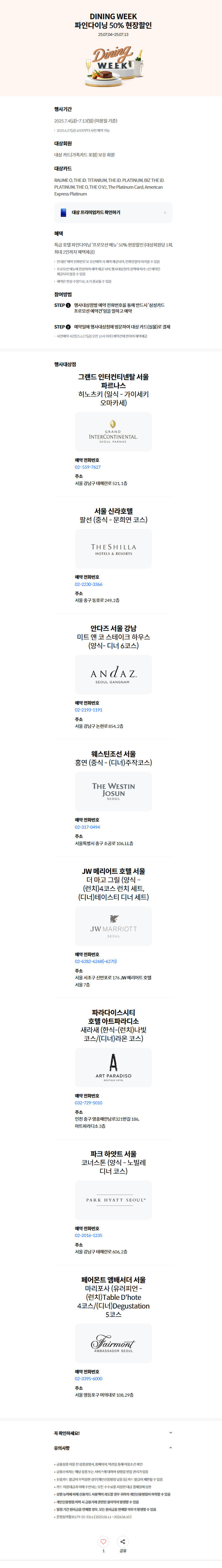Screen dimensions: 222x1568
Task: Call Grand InterContinental reservation number 02-559-7627
Action: coord(88,467)
